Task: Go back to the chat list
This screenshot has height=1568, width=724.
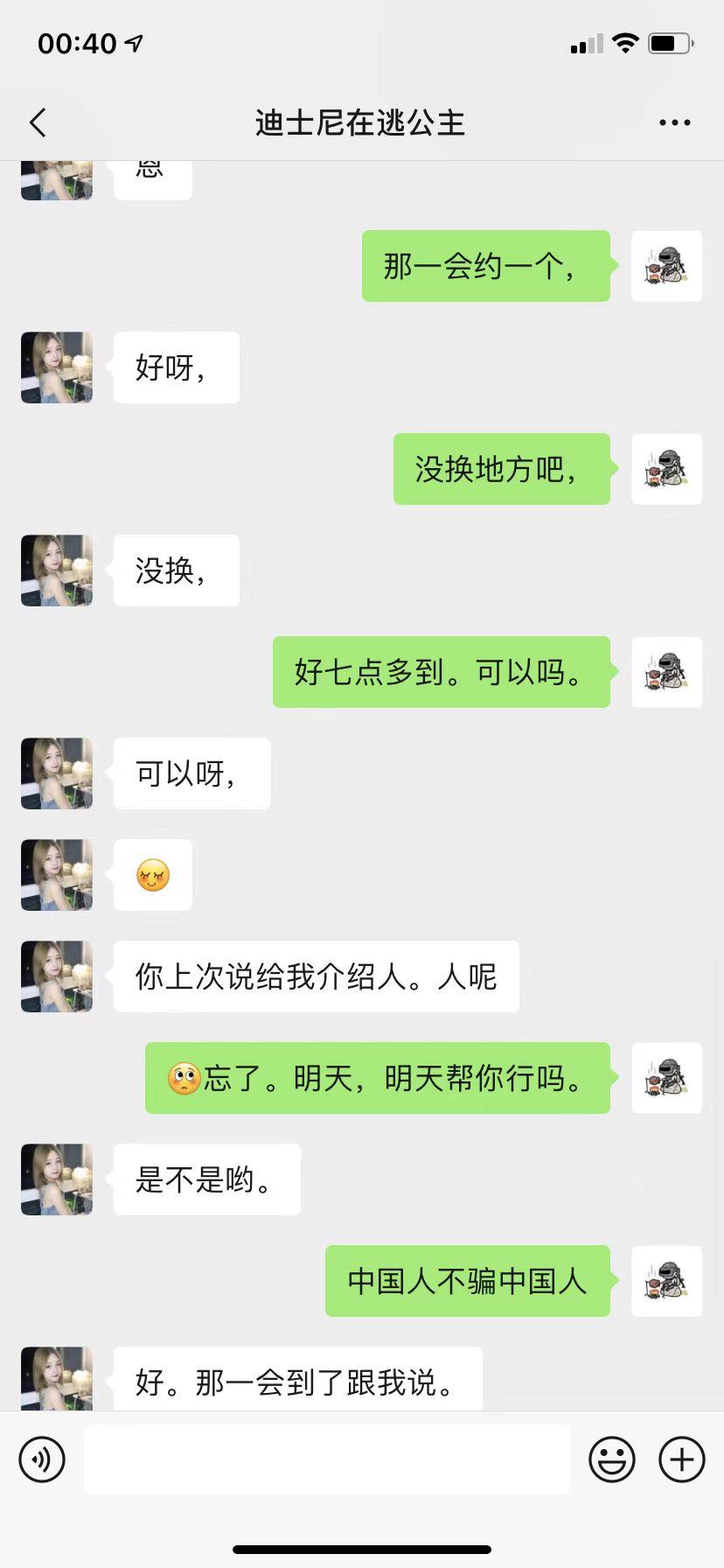Action: pos(38,123)
